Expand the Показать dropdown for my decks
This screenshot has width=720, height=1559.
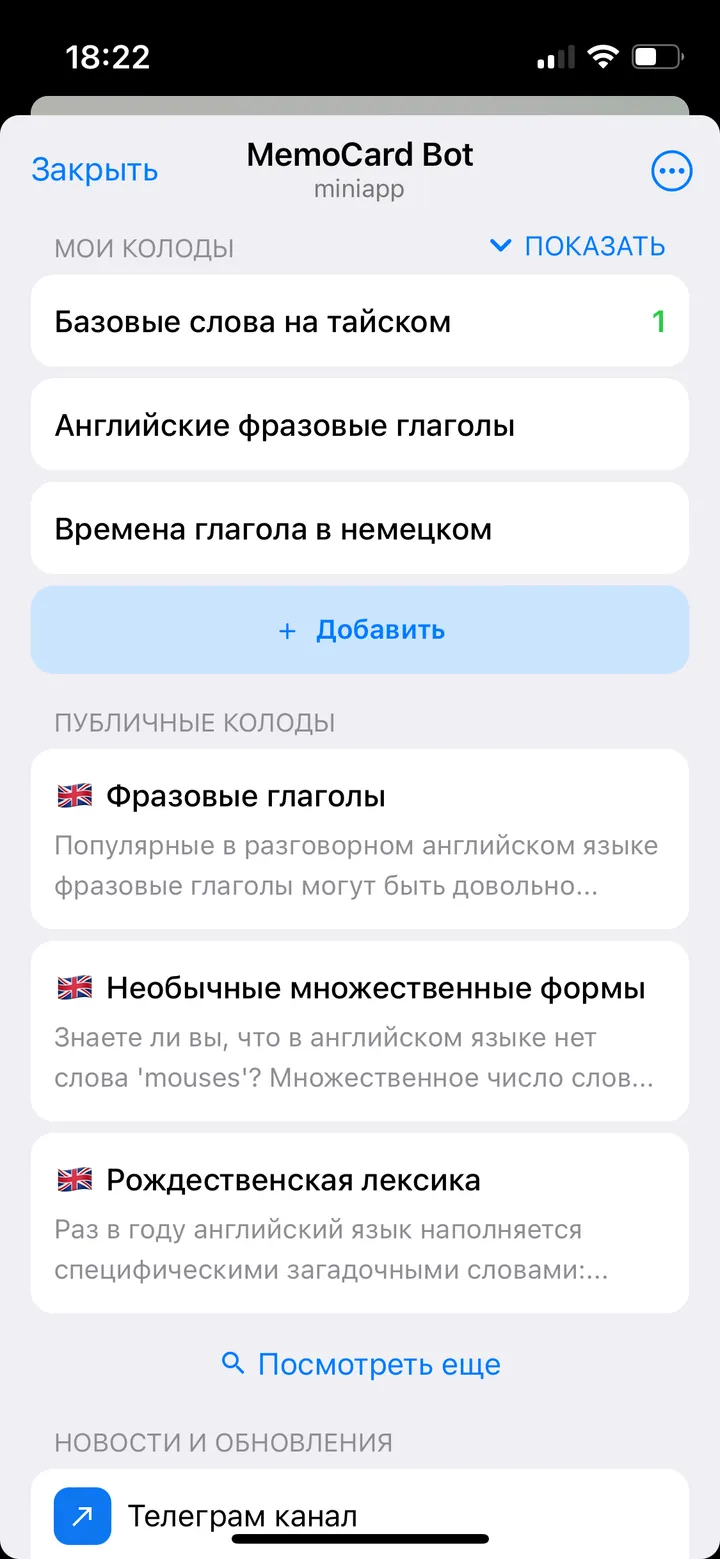point(578,246)
